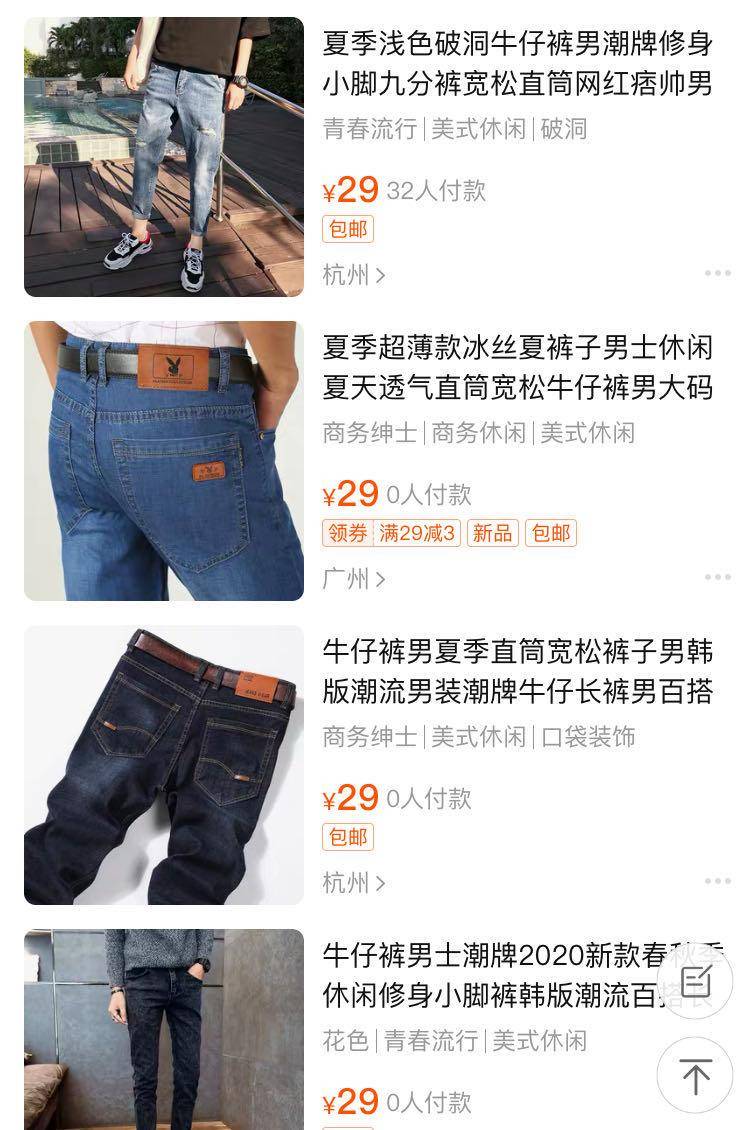750x1130 pixels.
Task: Tap the 新品 new-product badge
Action: click(491, 533)
